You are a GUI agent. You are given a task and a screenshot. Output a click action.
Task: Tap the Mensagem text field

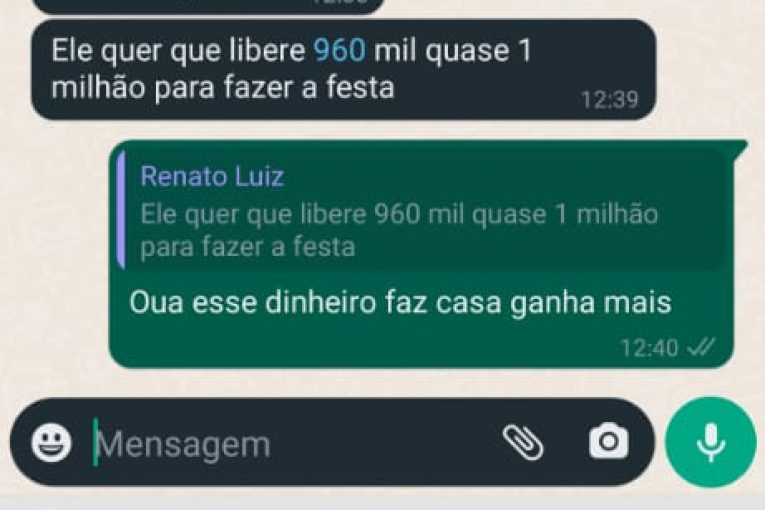[x=280, y=444]
